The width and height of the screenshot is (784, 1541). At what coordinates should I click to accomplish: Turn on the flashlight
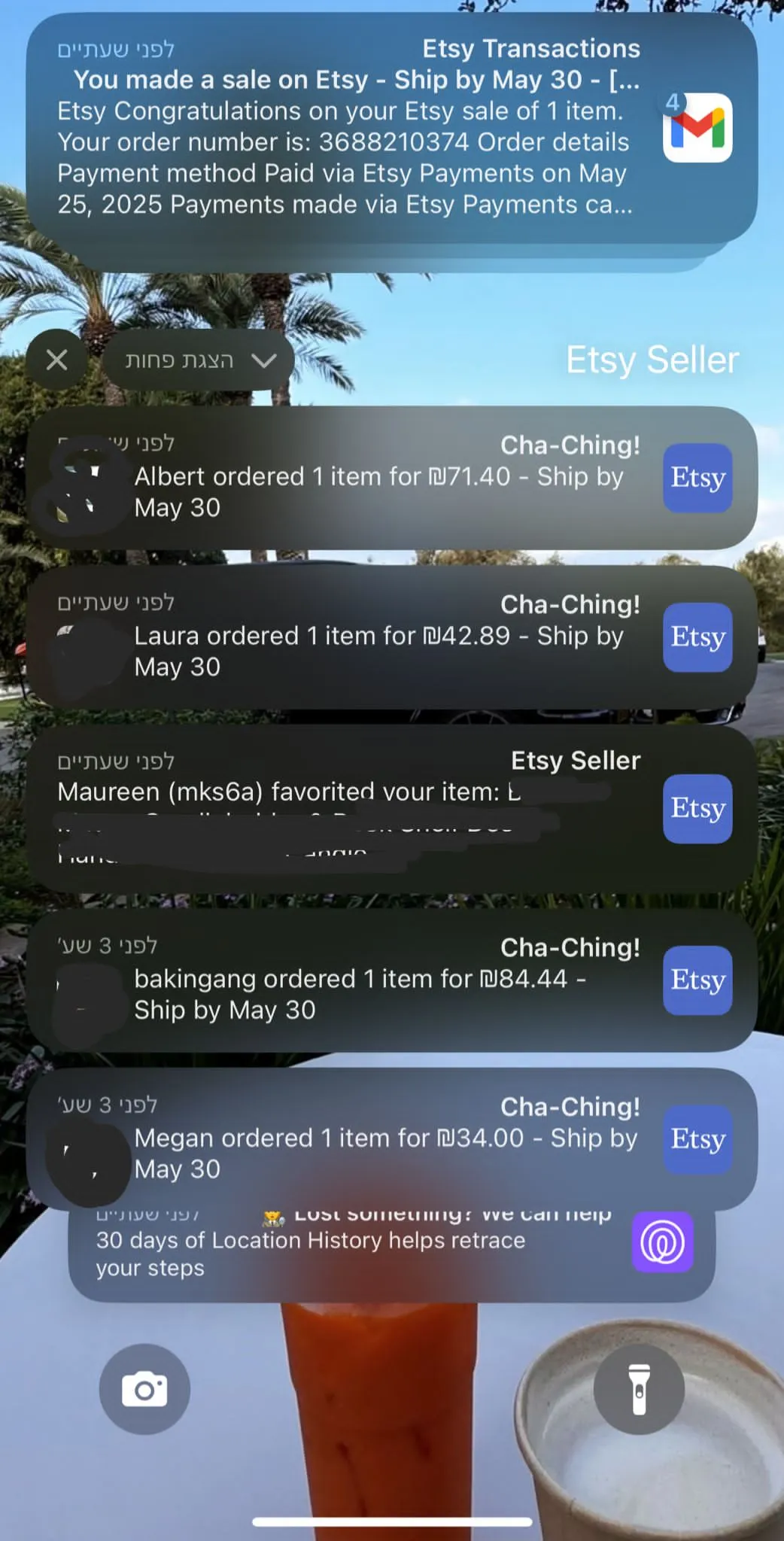tap(639, 1389)
